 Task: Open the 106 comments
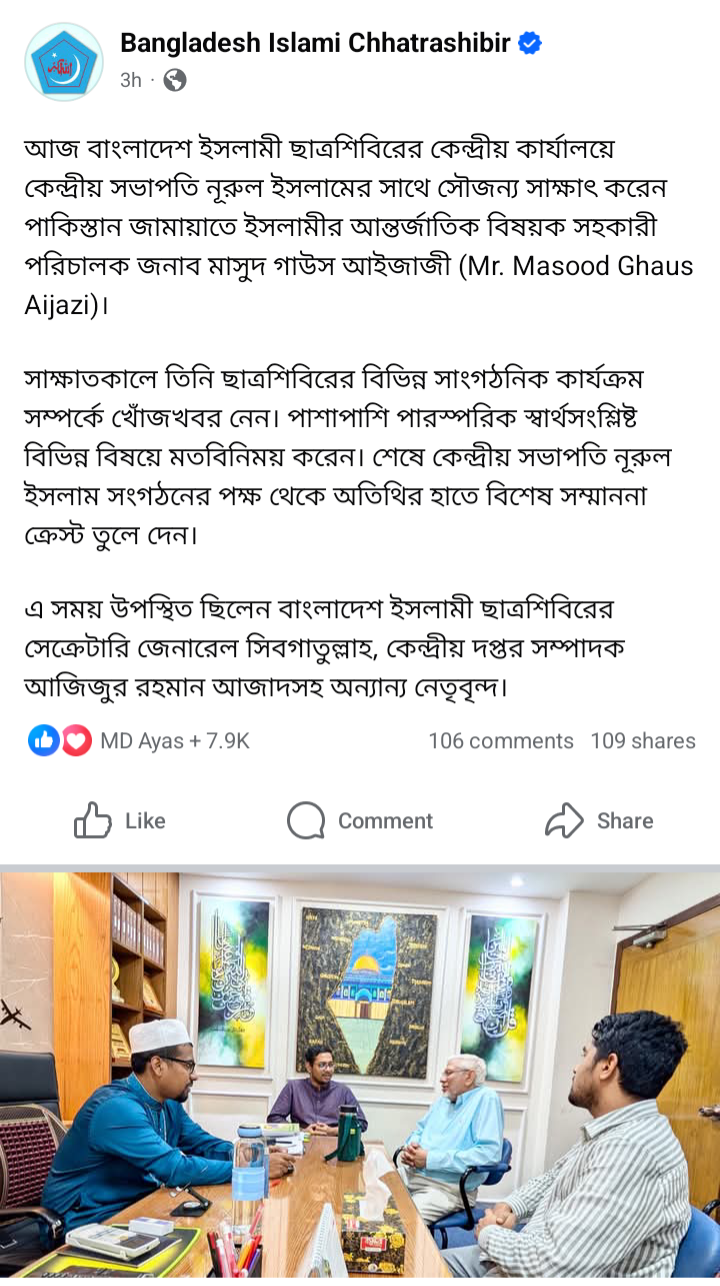coord(501,741)
